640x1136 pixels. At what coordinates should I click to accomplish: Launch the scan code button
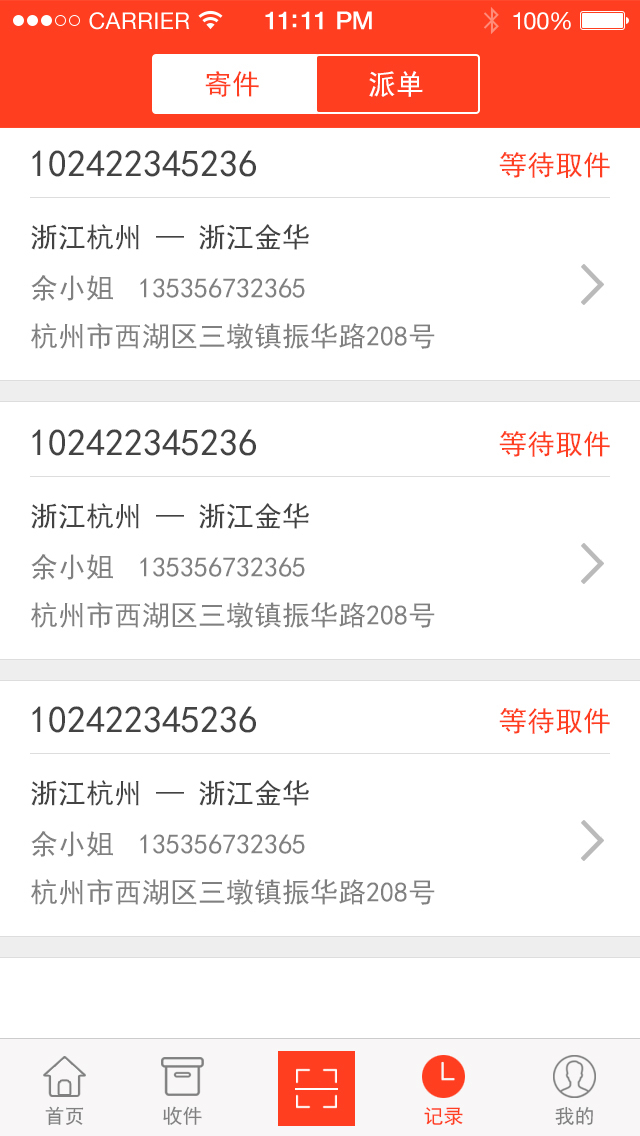(x=316, y=1088)
